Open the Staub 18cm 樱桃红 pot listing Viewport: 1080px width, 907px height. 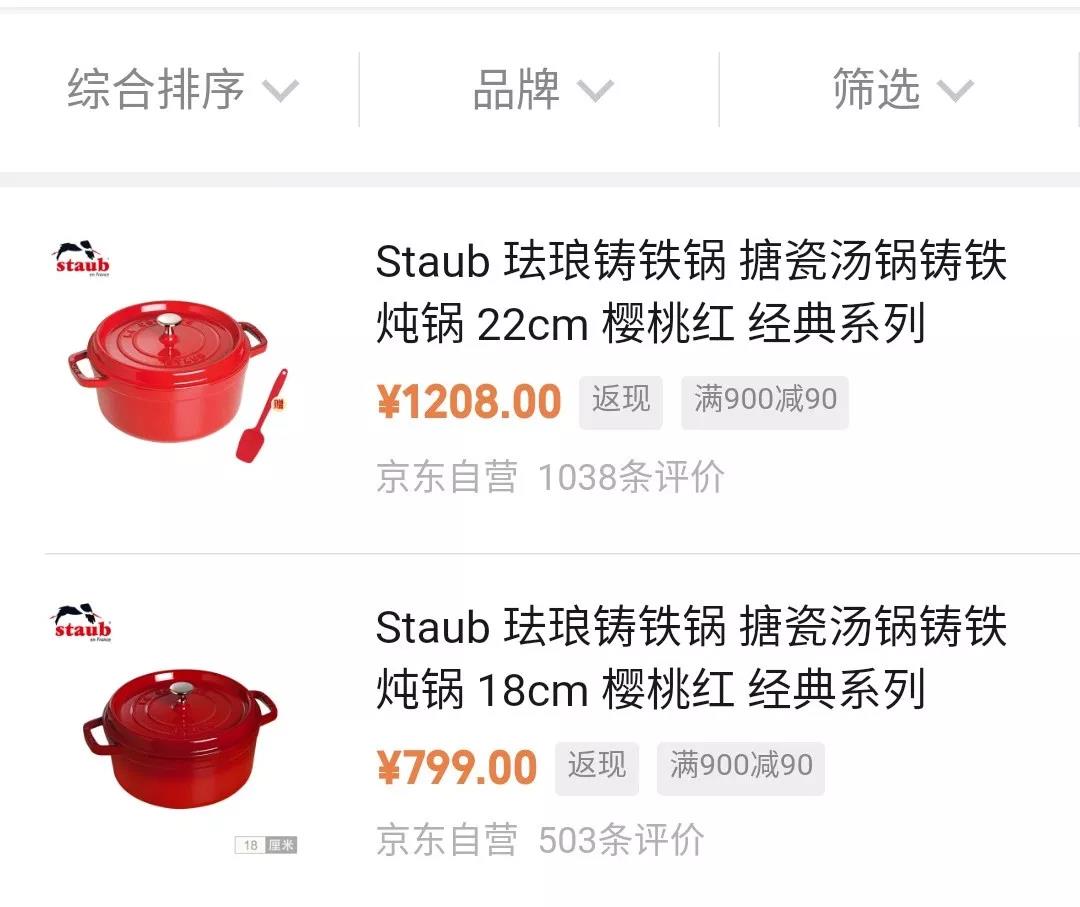coord(690,658)
